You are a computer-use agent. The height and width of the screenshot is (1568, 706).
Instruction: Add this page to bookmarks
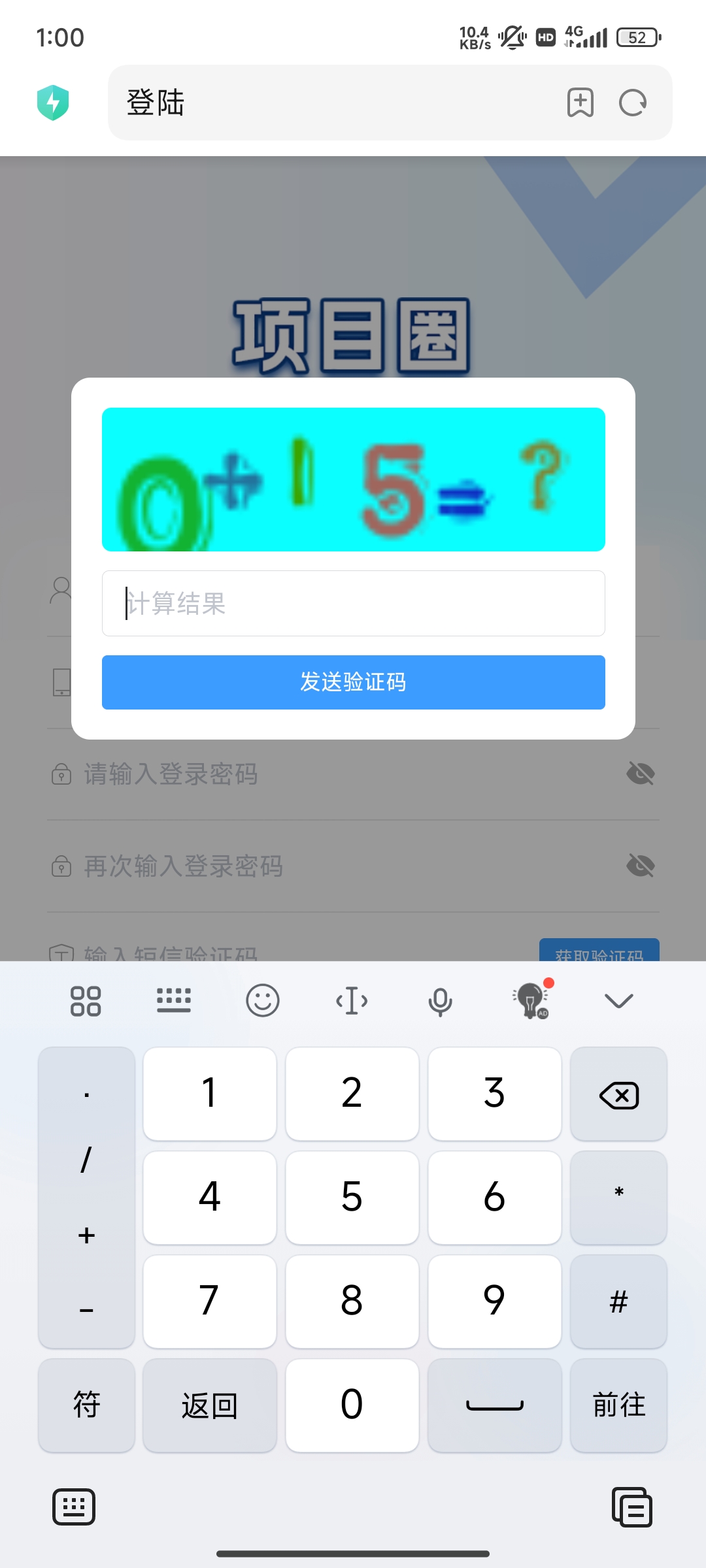tap(580, 103)
